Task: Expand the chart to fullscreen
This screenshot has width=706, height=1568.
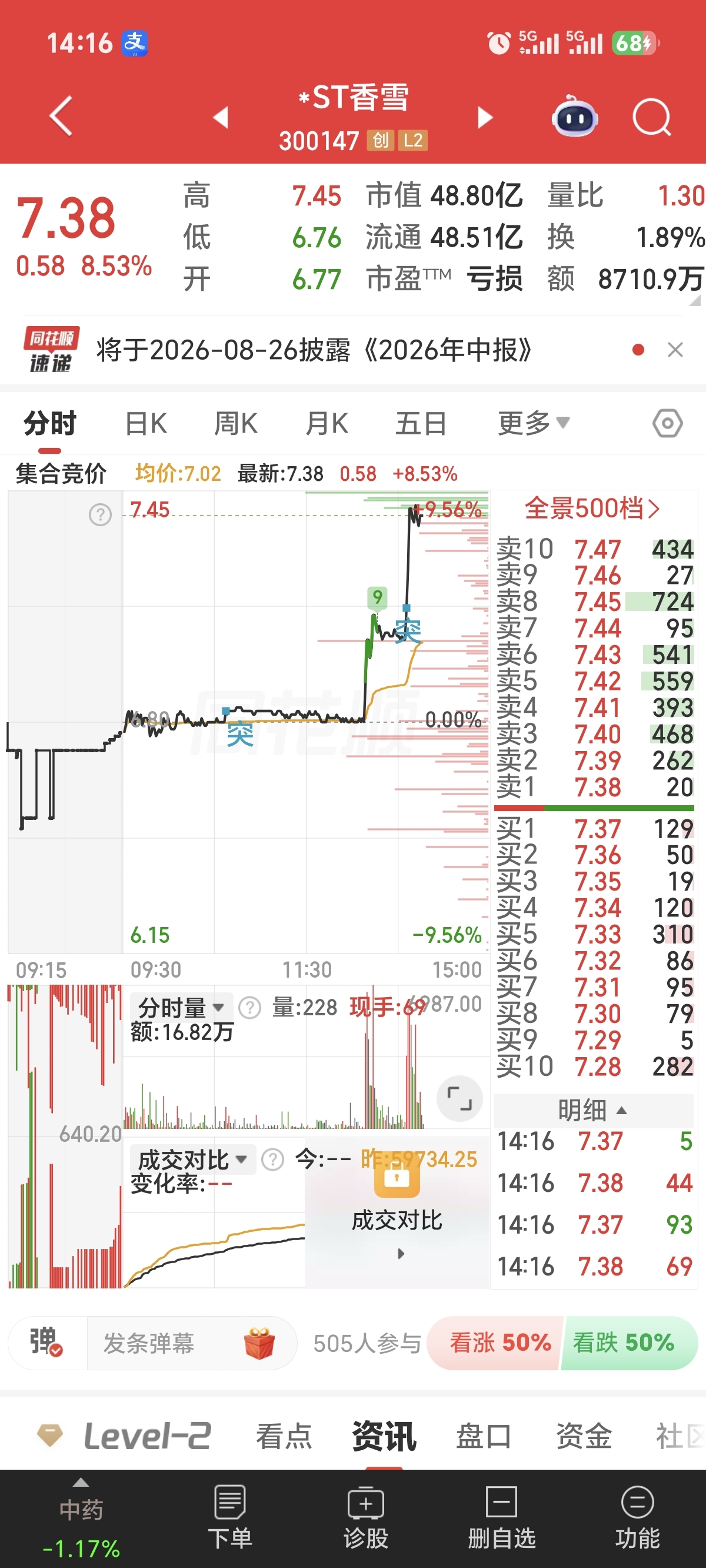Action: 459,1098
